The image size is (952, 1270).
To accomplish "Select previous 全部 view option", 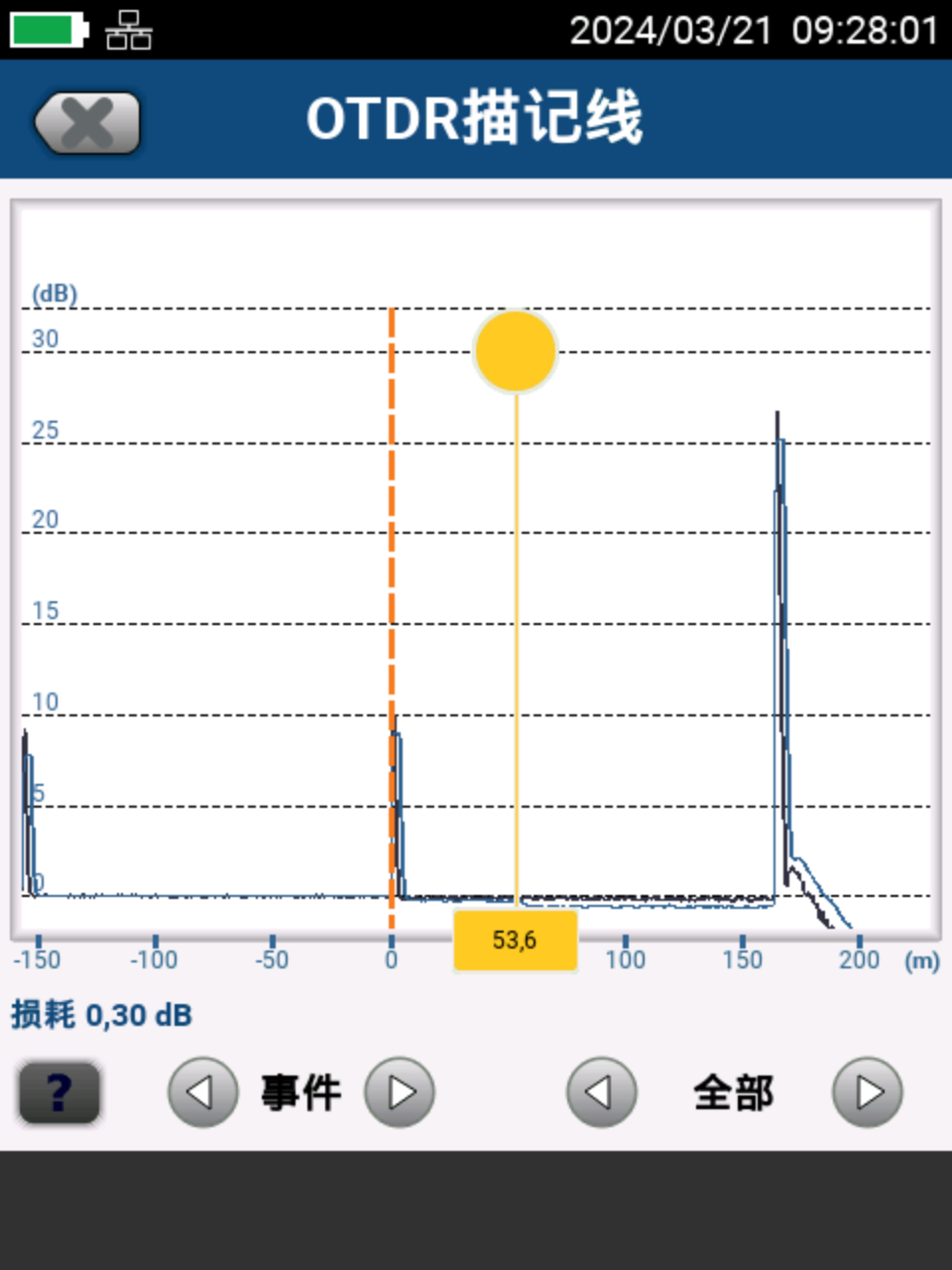I will coord(601,1092).
